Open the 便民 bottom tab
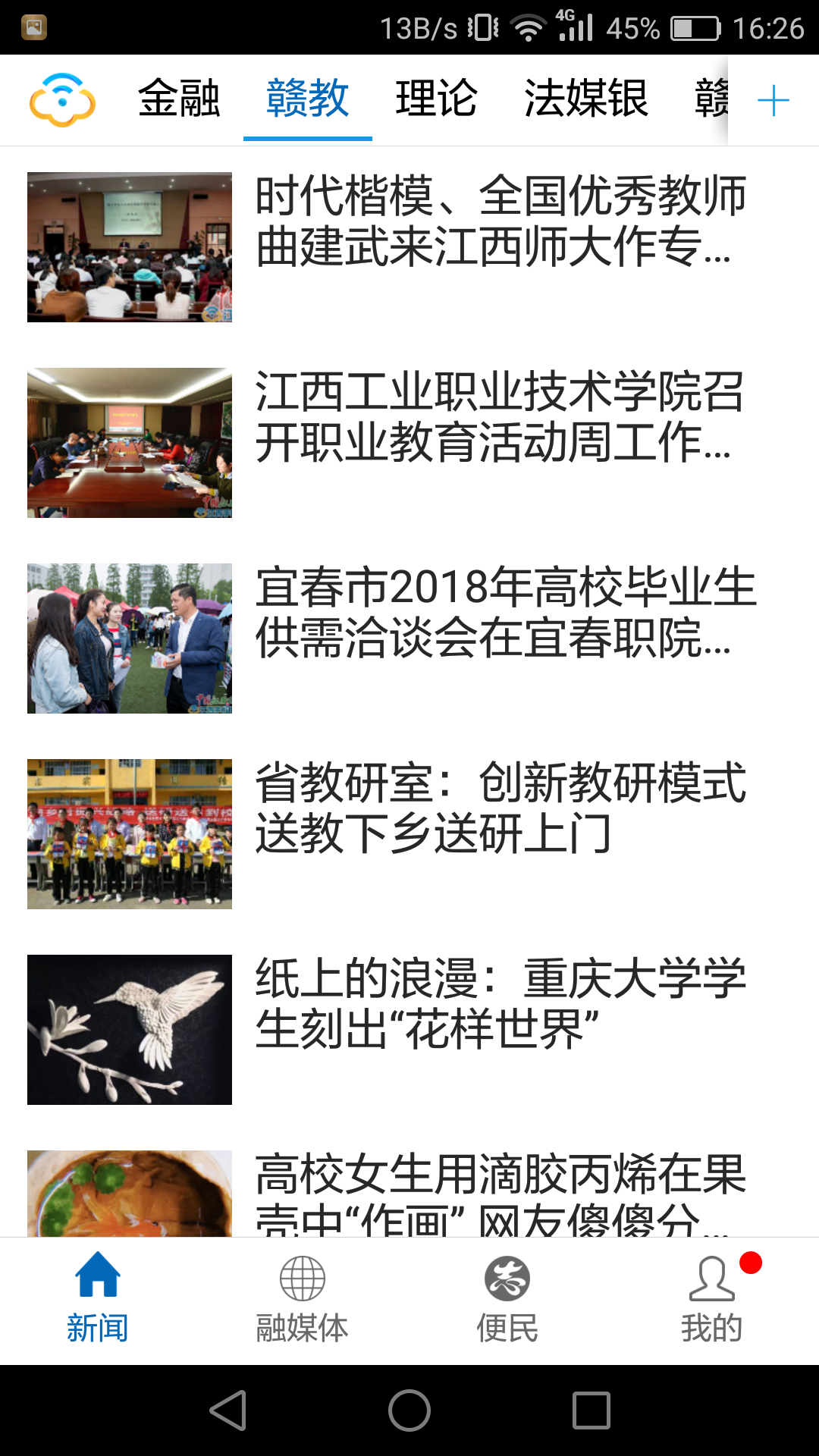 tap(507, 1300)
